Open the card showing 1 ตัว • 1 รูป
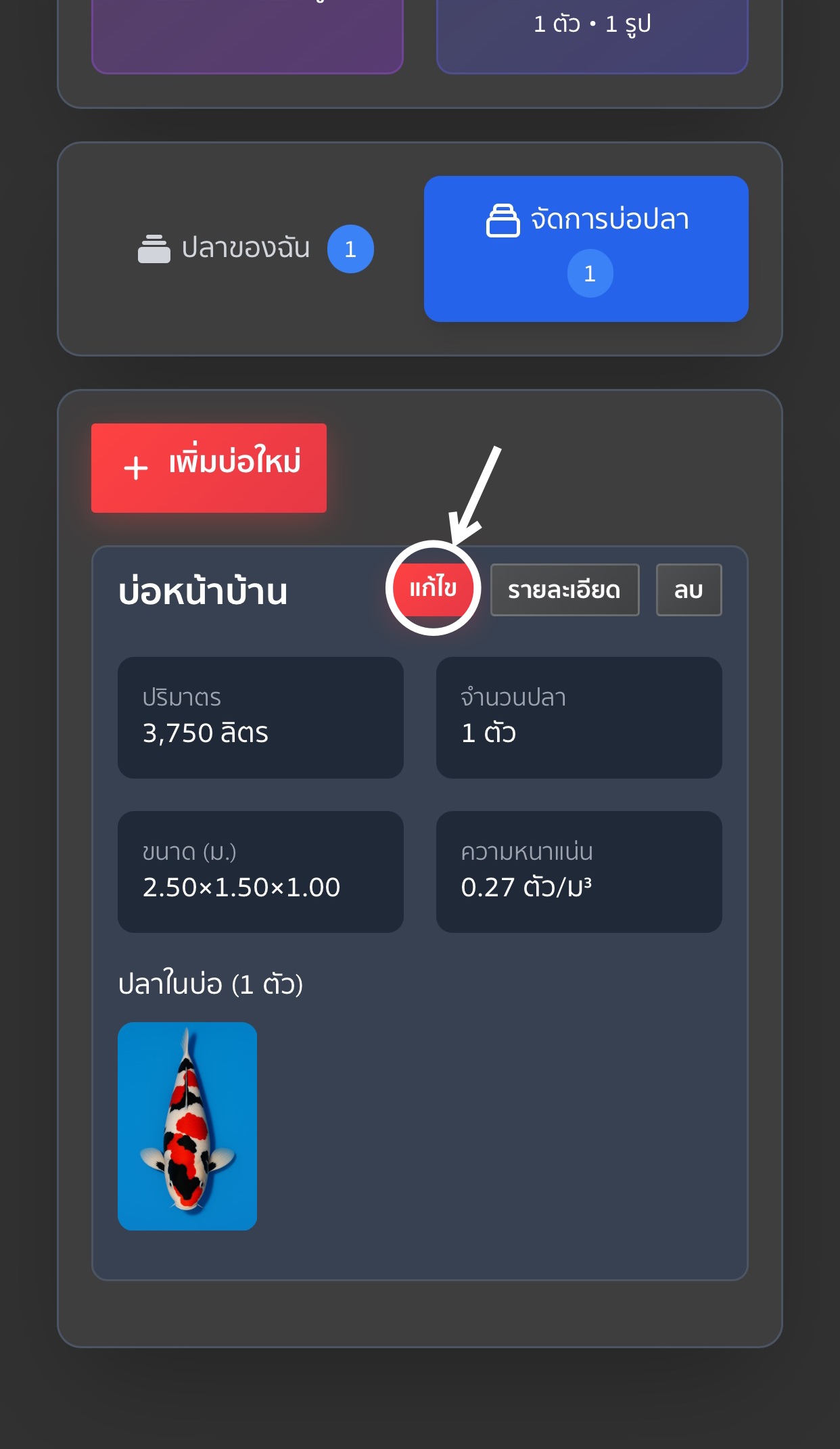840x1449 pixels. tap(592, 34)
